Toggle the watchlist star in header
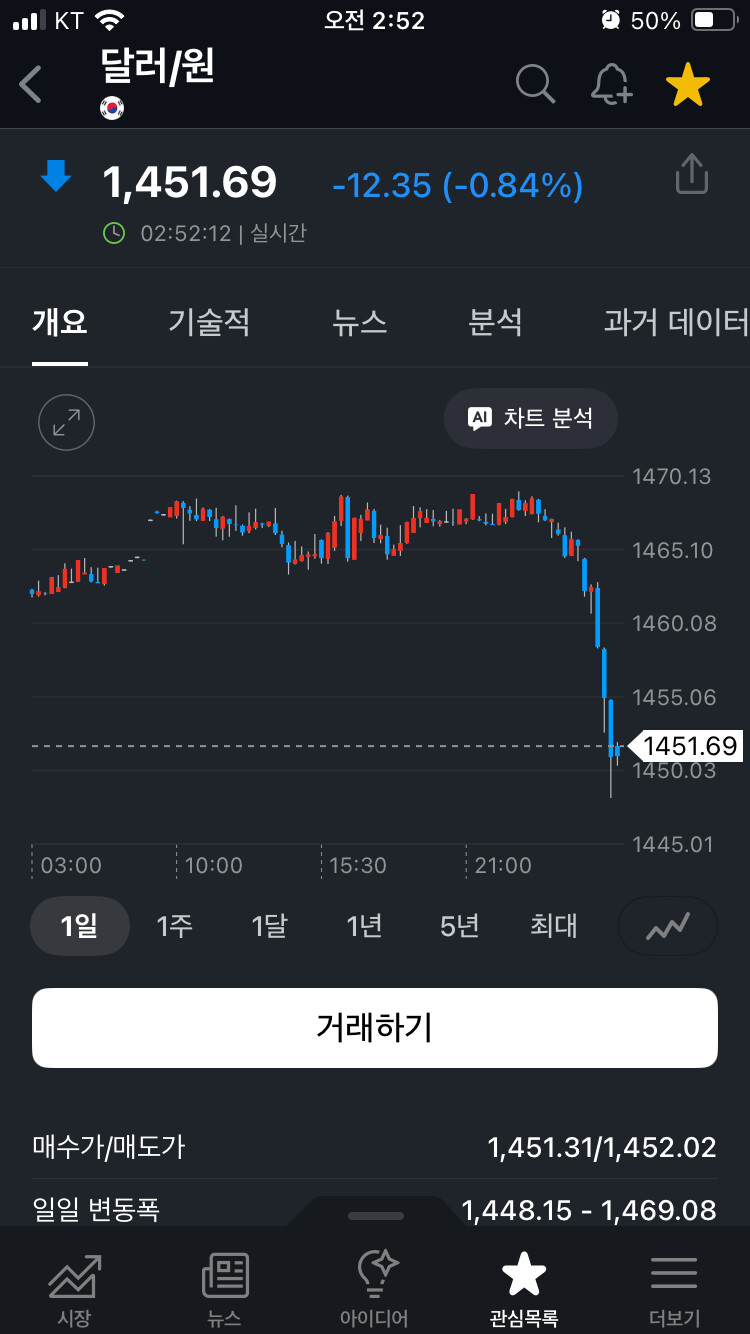This screenshot has height=1334, width=750. point(688,85)
